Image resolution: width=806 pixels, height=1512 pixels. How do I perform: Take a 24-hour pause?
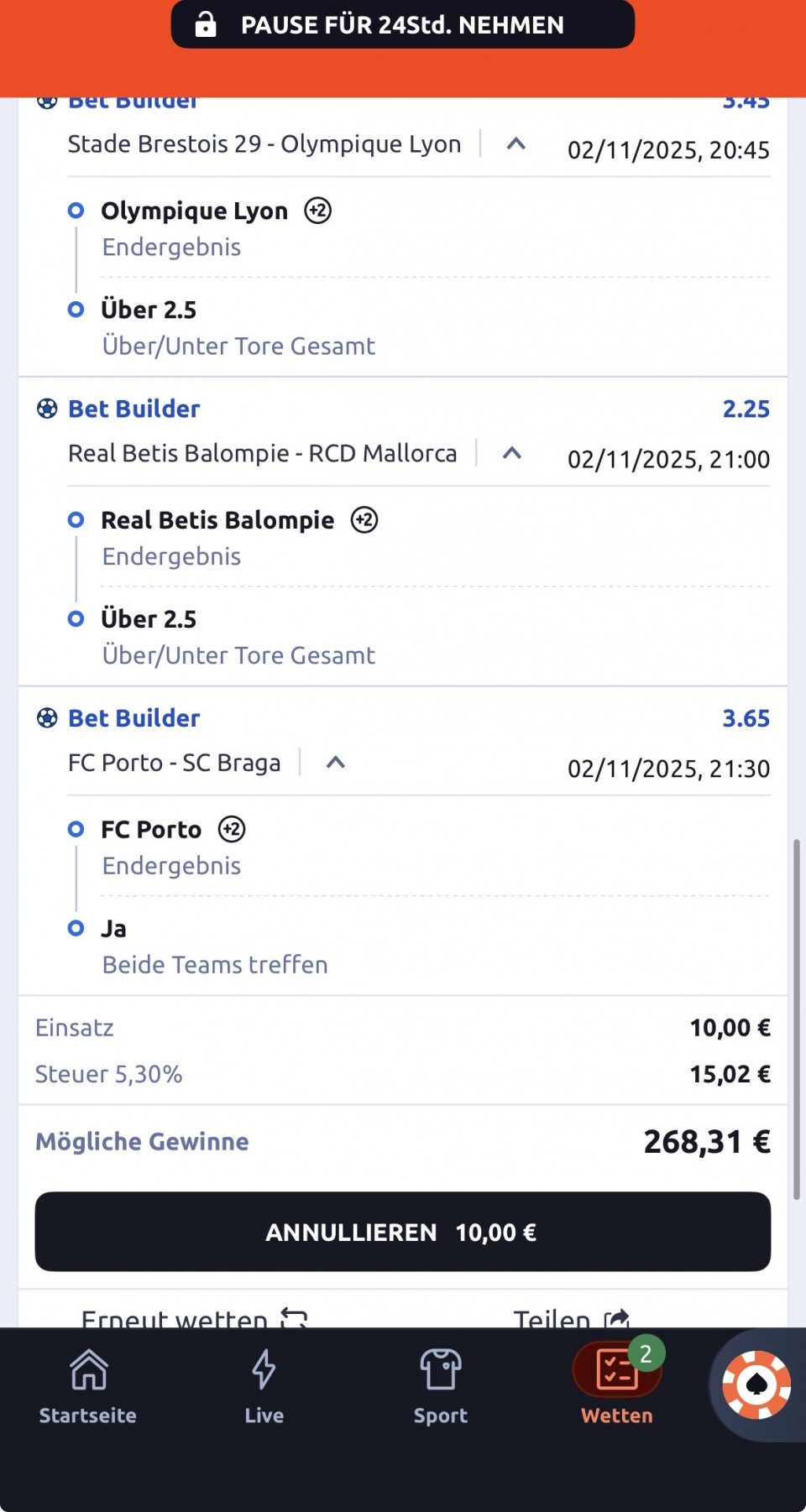pos(402,25)
